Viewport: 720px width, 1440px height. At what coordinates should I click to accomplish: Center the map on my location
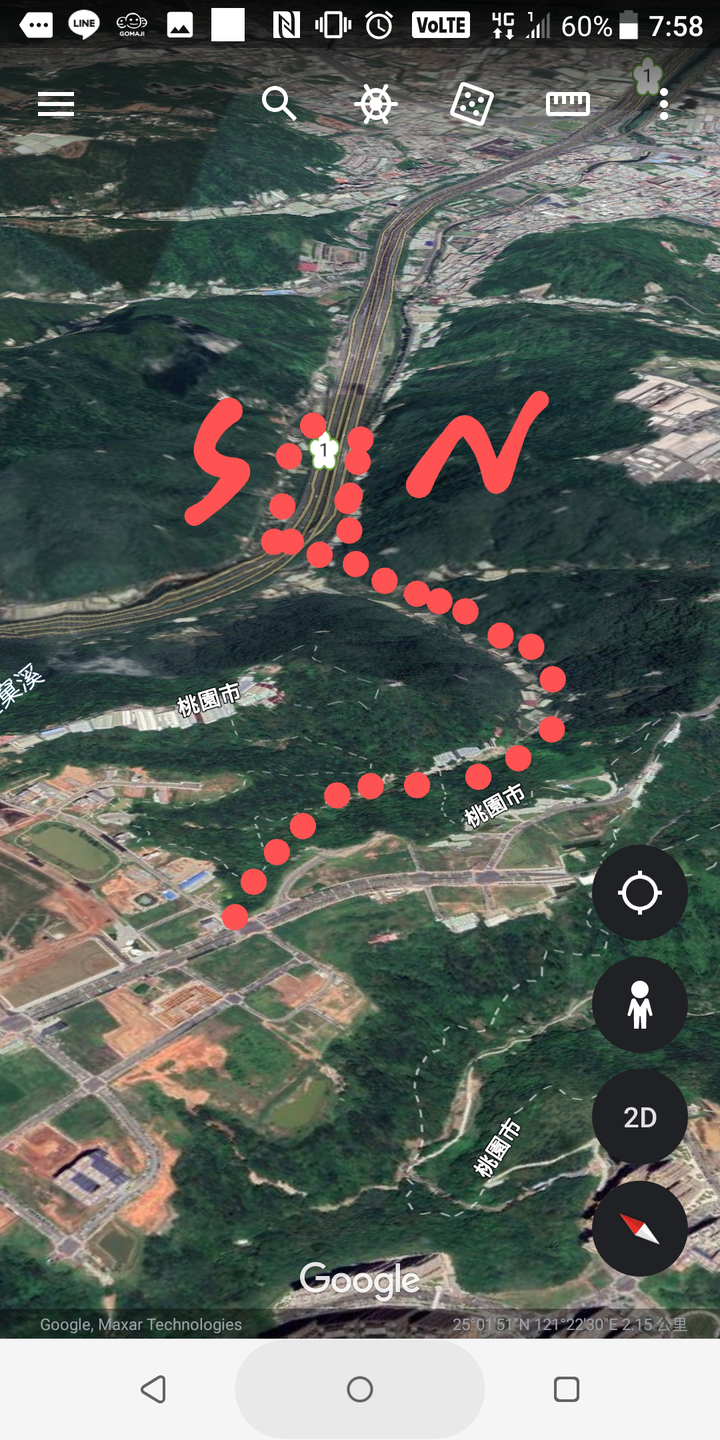[640, 892]
